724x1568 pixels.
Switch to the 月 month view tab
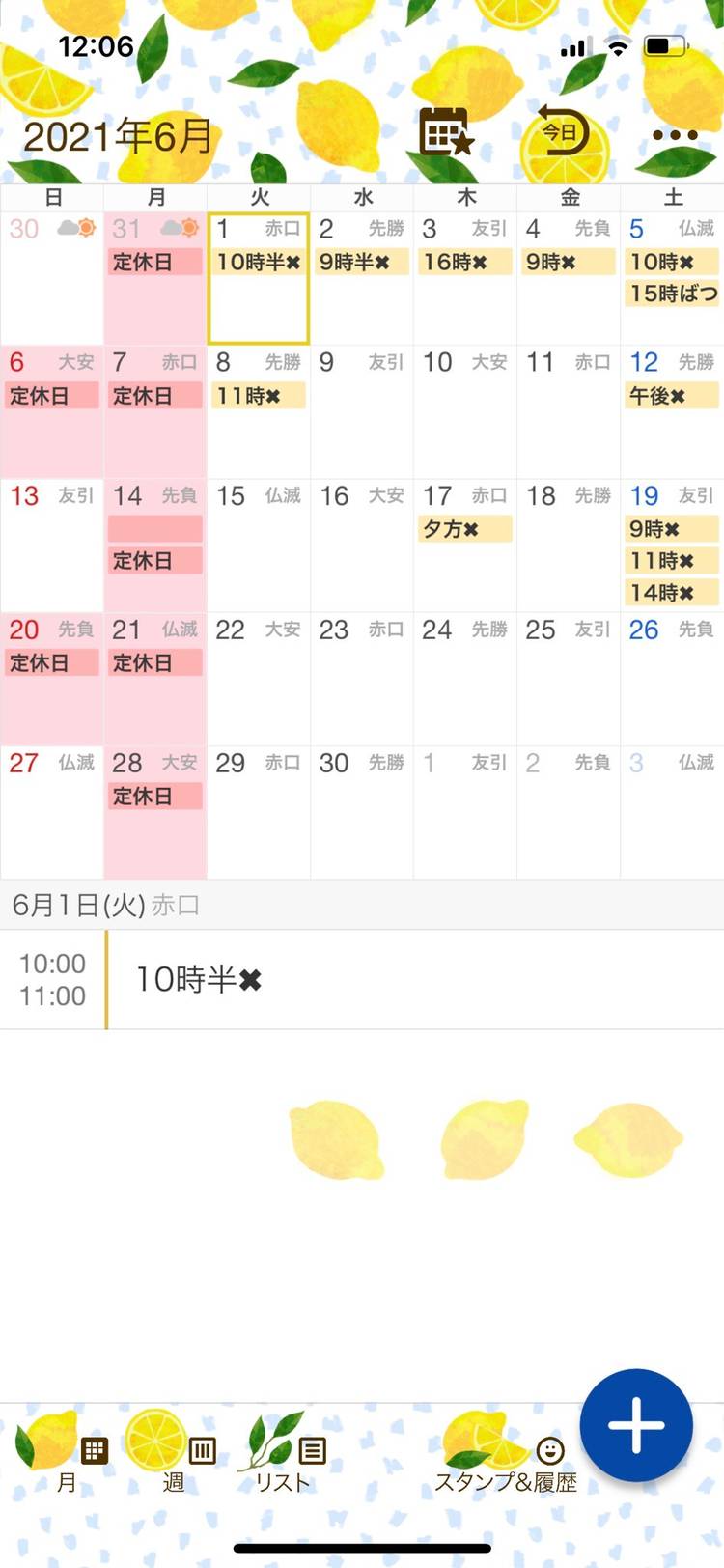pyautogui.click(x=66, y=1458)
